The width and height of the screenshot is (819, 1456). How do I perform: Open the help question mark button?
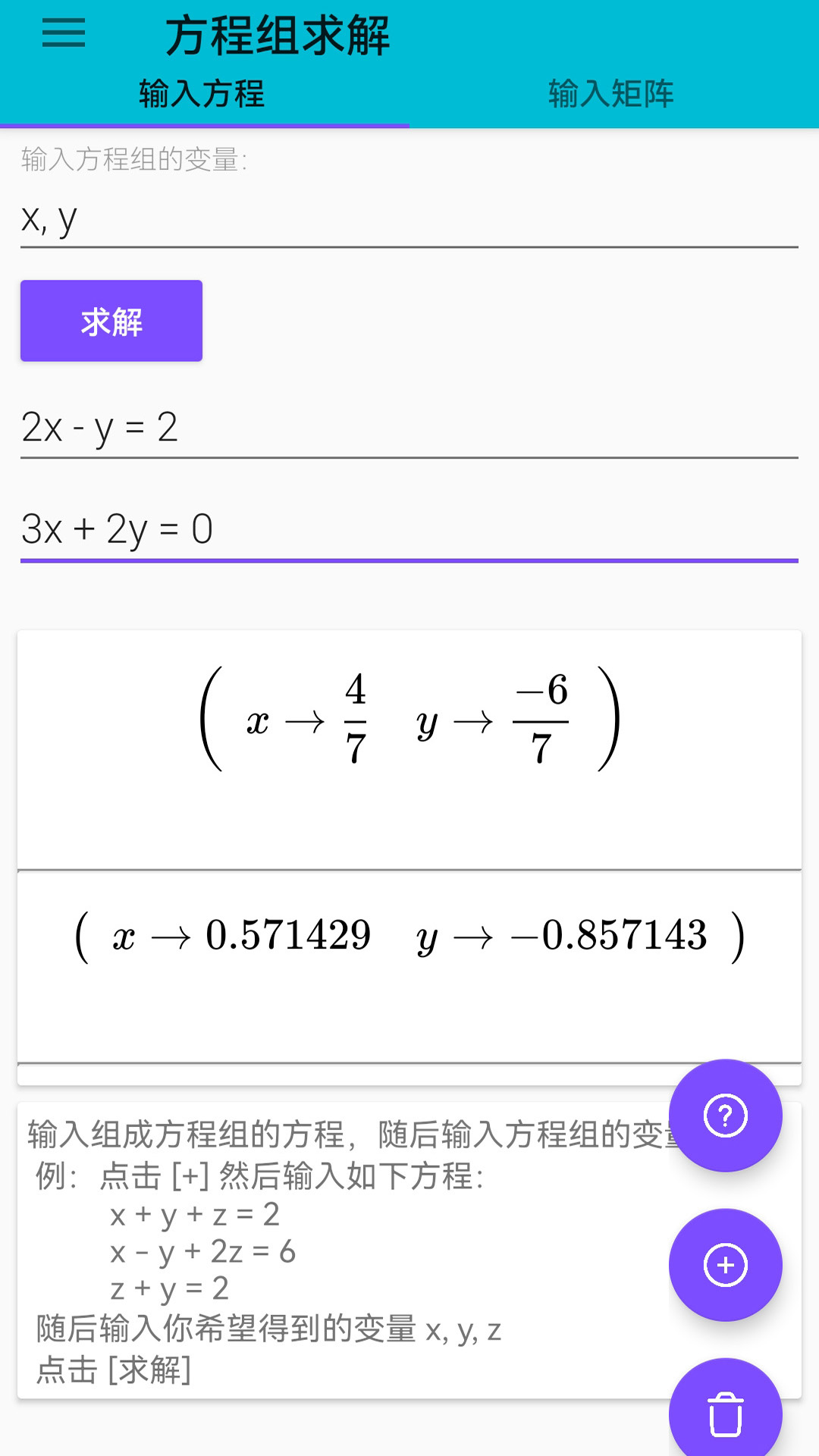[725, 1116]
